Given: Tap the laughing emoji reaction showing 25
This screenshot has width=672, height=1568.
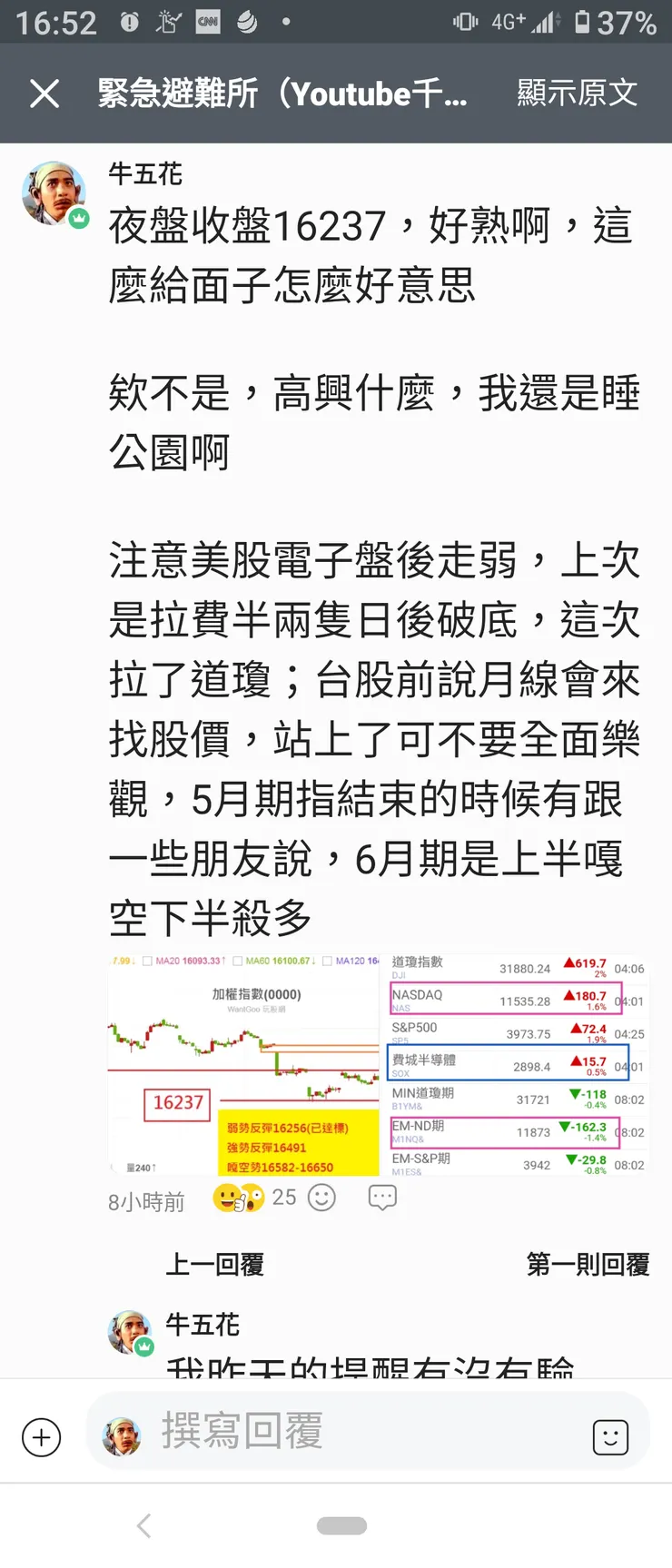Looking at the screenshot, I should pos(227,1198).
